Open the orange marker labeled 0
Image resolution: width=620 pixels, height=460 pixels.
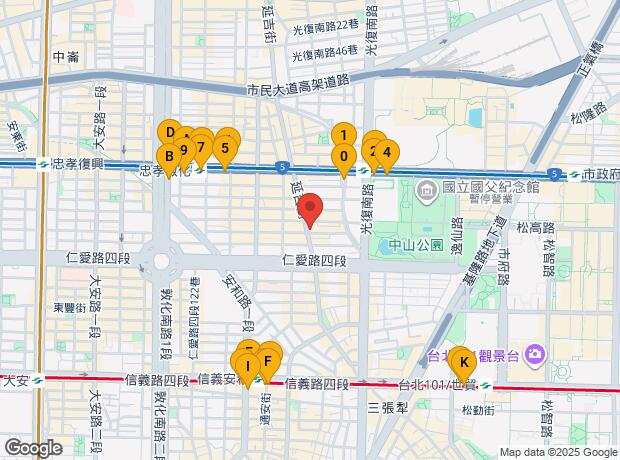[x=344, y=156]
